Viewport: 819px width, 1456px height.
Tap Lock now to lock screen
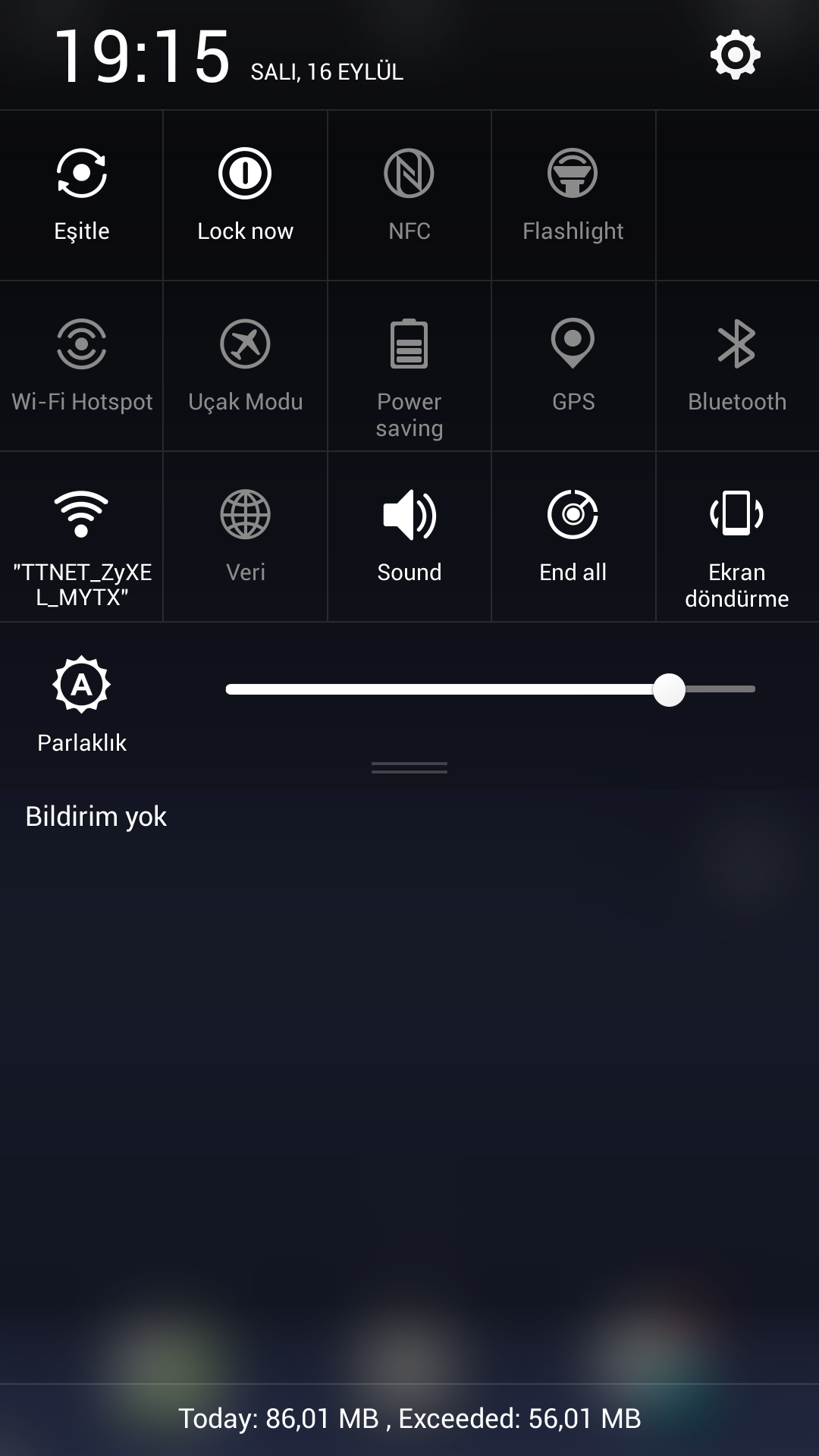pos(245,196)
